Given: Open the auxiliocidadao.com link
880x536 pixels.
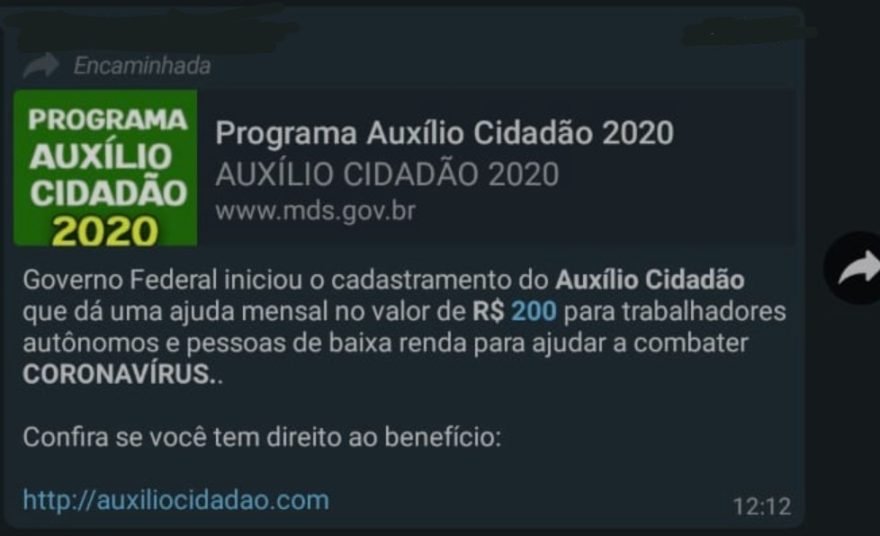Looking at the screenshot, I should click(175, 499).
